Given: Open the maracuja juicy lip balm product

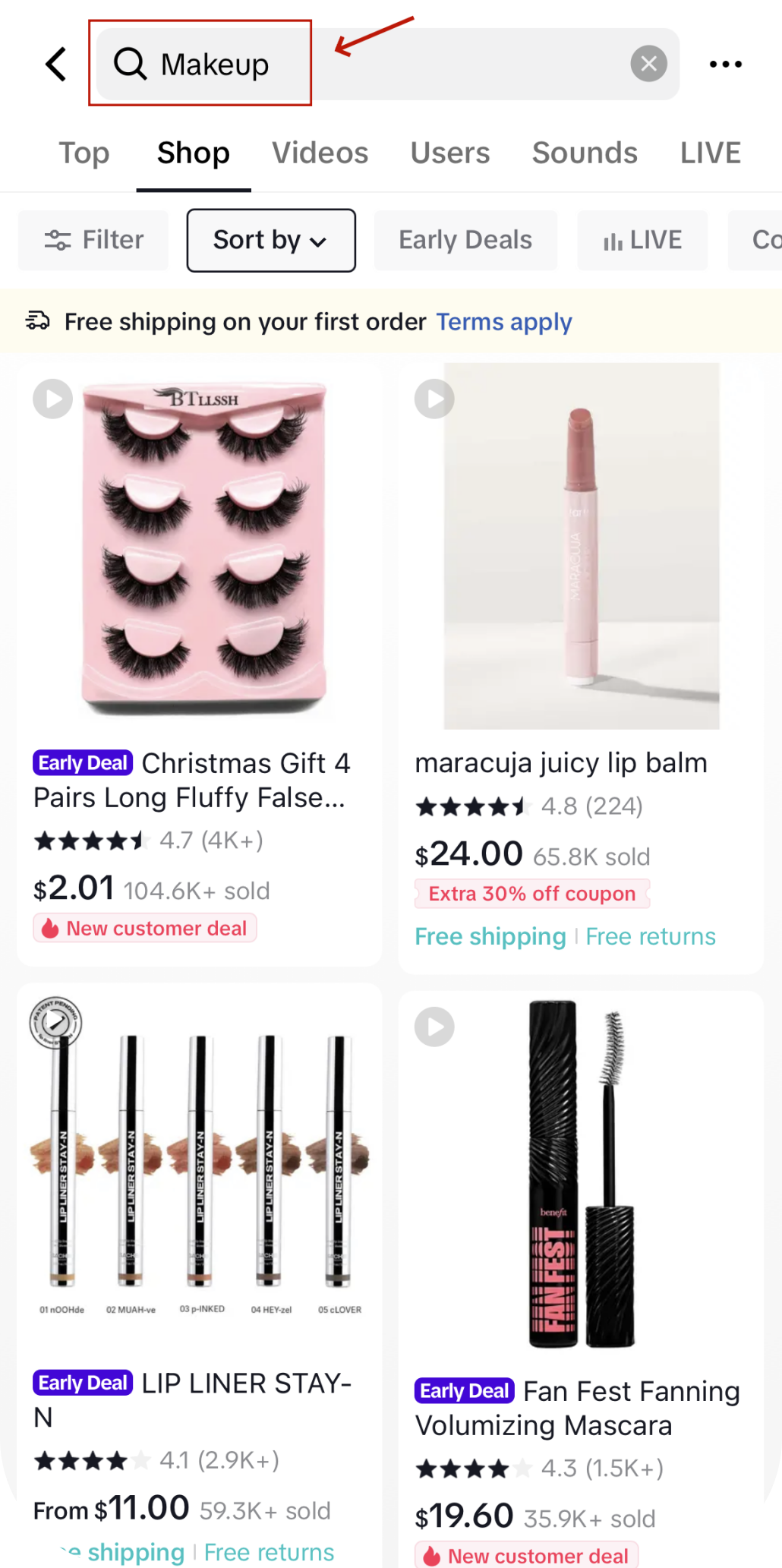Looking at the screenshot, I should (x=581, y=547).
